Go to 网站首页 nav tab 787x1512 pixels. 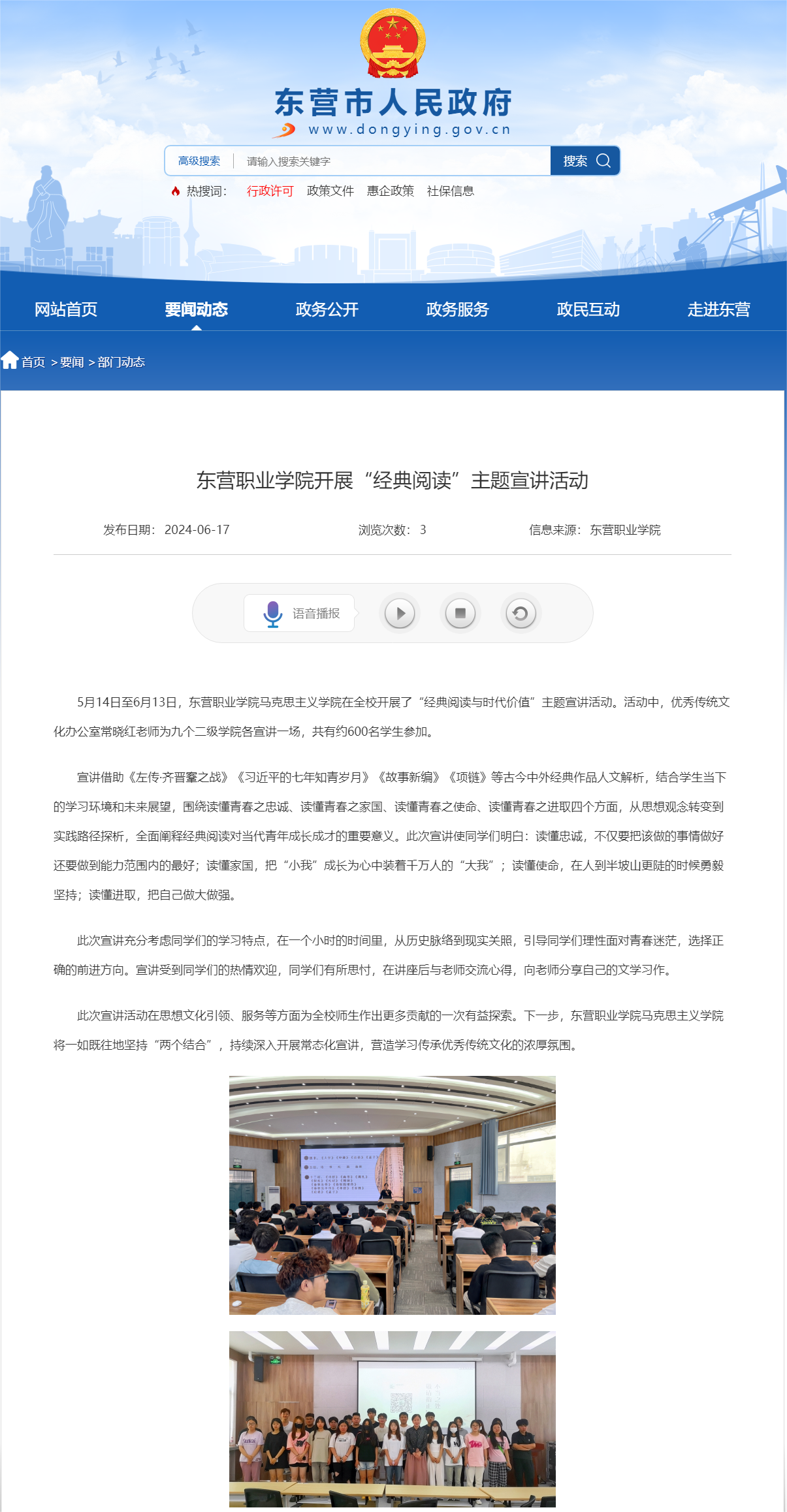(66, 309)
